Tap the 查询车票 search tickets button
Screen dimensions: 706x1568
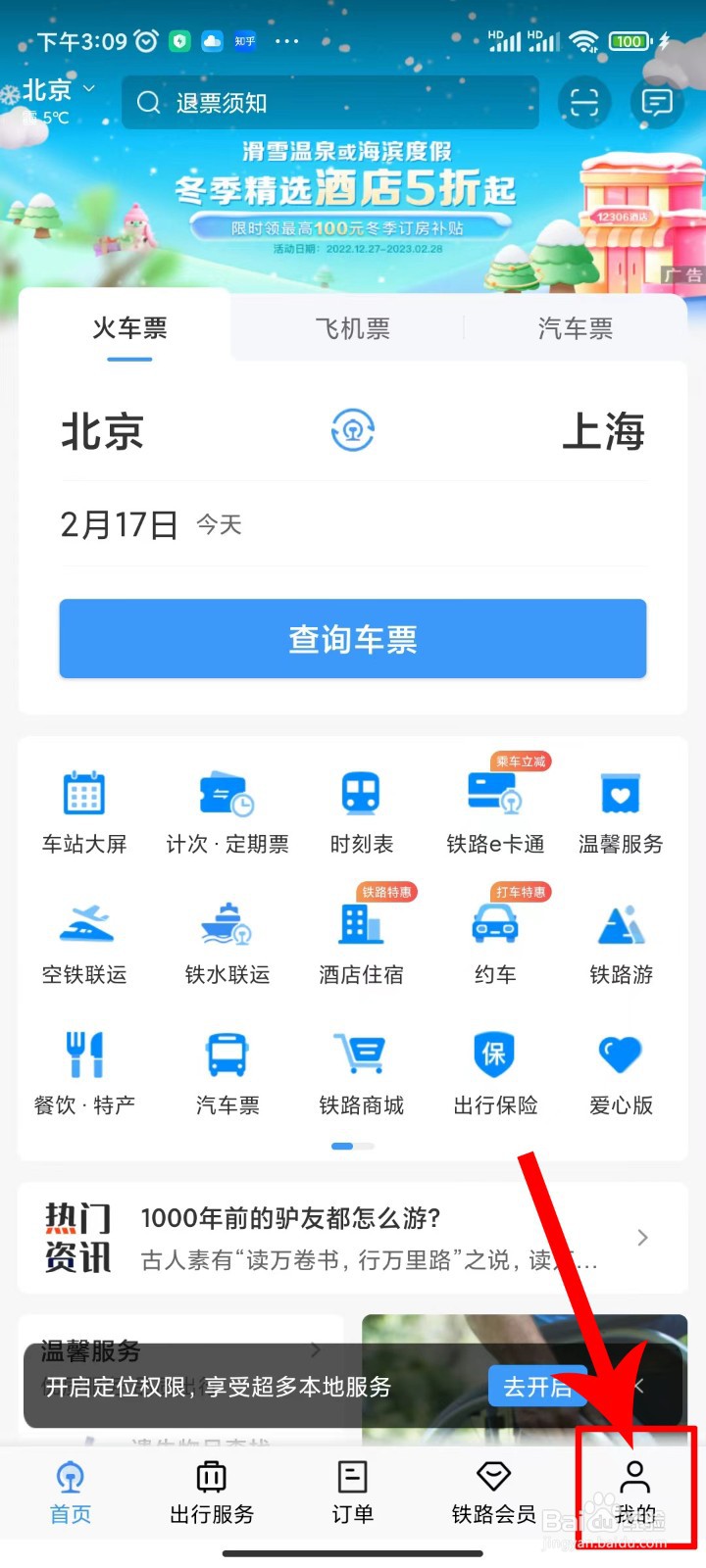click(353, 639)
